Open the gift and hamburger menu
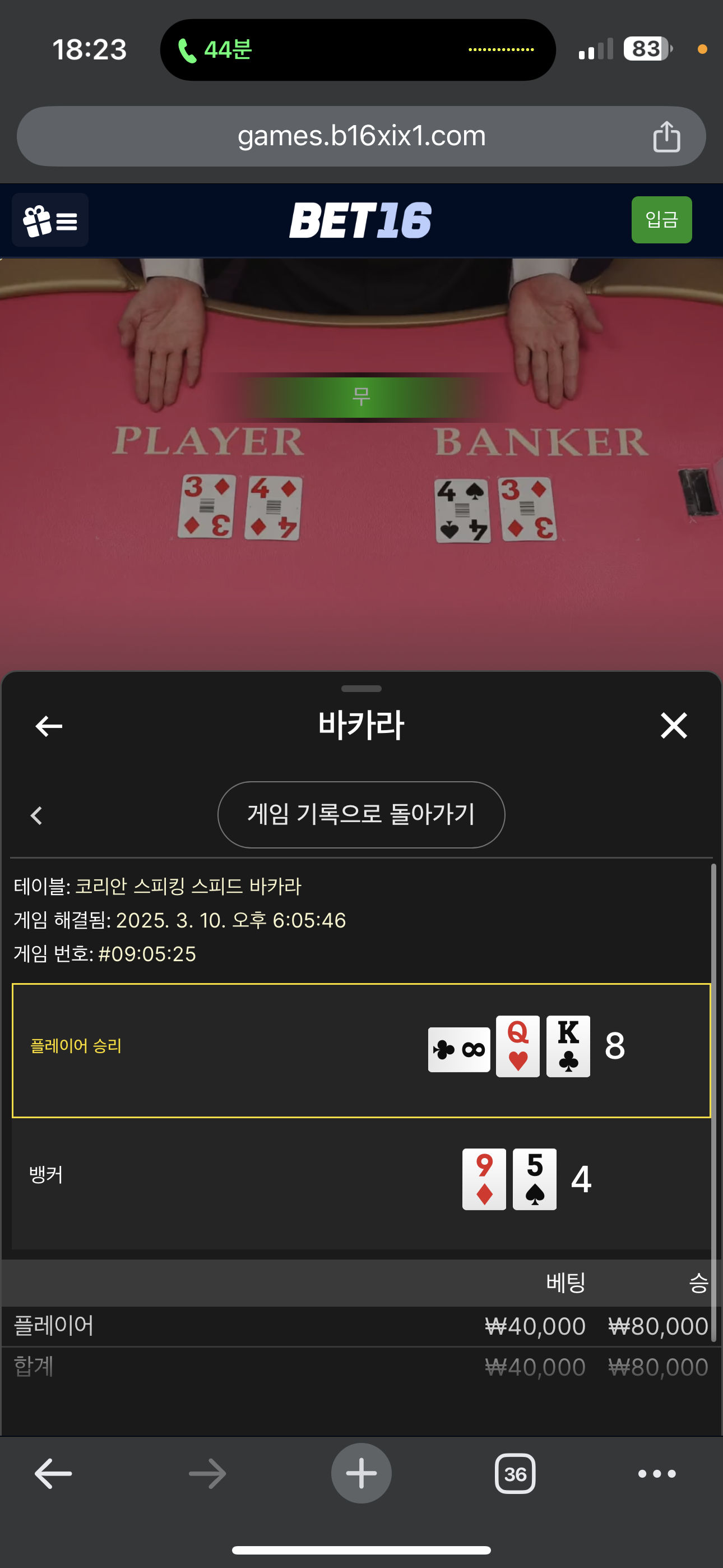Image resolution: width=723 pixels, height=1568 pixels. point(50,220)
